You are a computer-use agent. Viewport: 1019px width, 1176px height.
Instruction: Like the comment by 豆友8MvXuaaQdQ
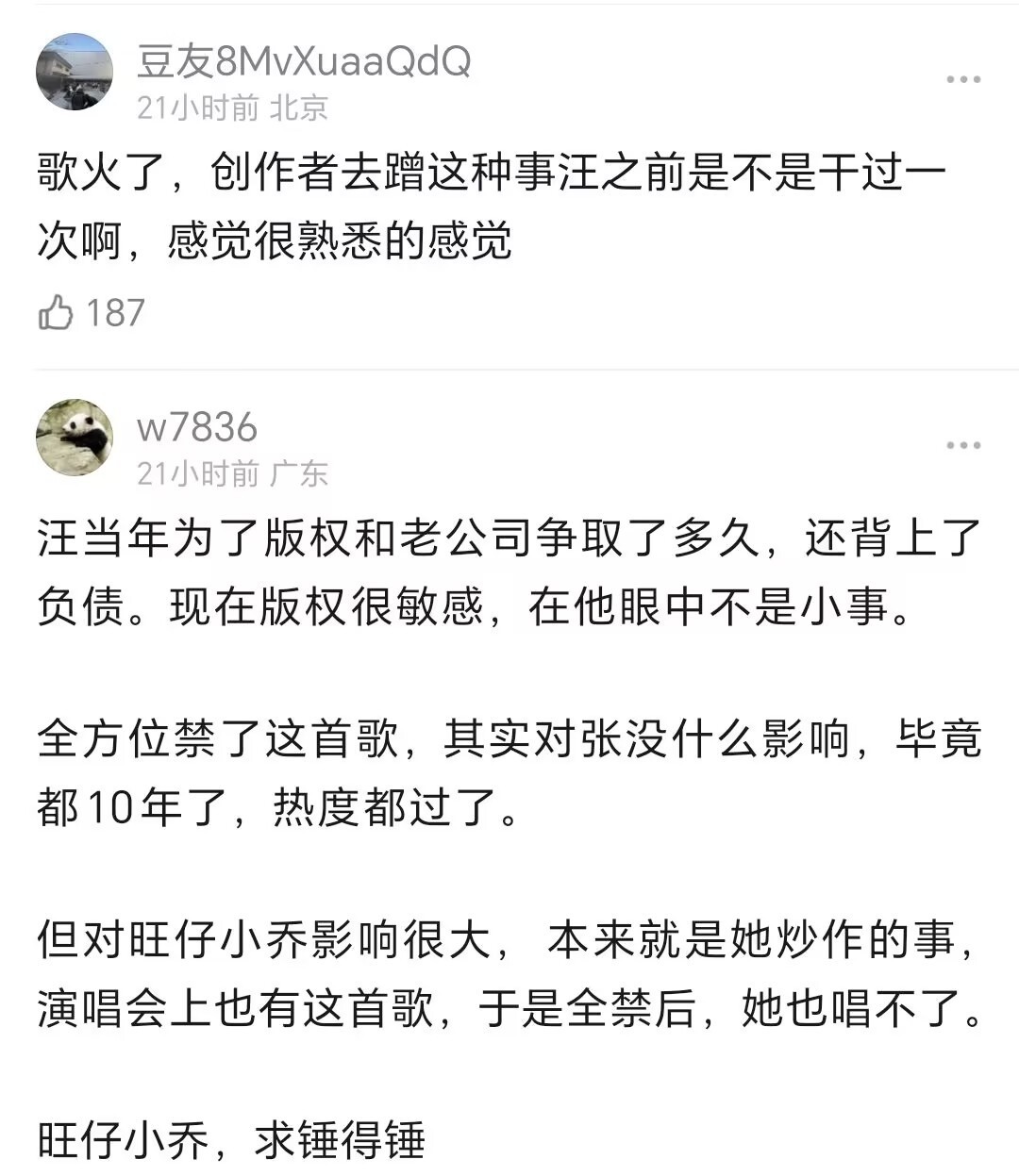[x=57, y=312]
